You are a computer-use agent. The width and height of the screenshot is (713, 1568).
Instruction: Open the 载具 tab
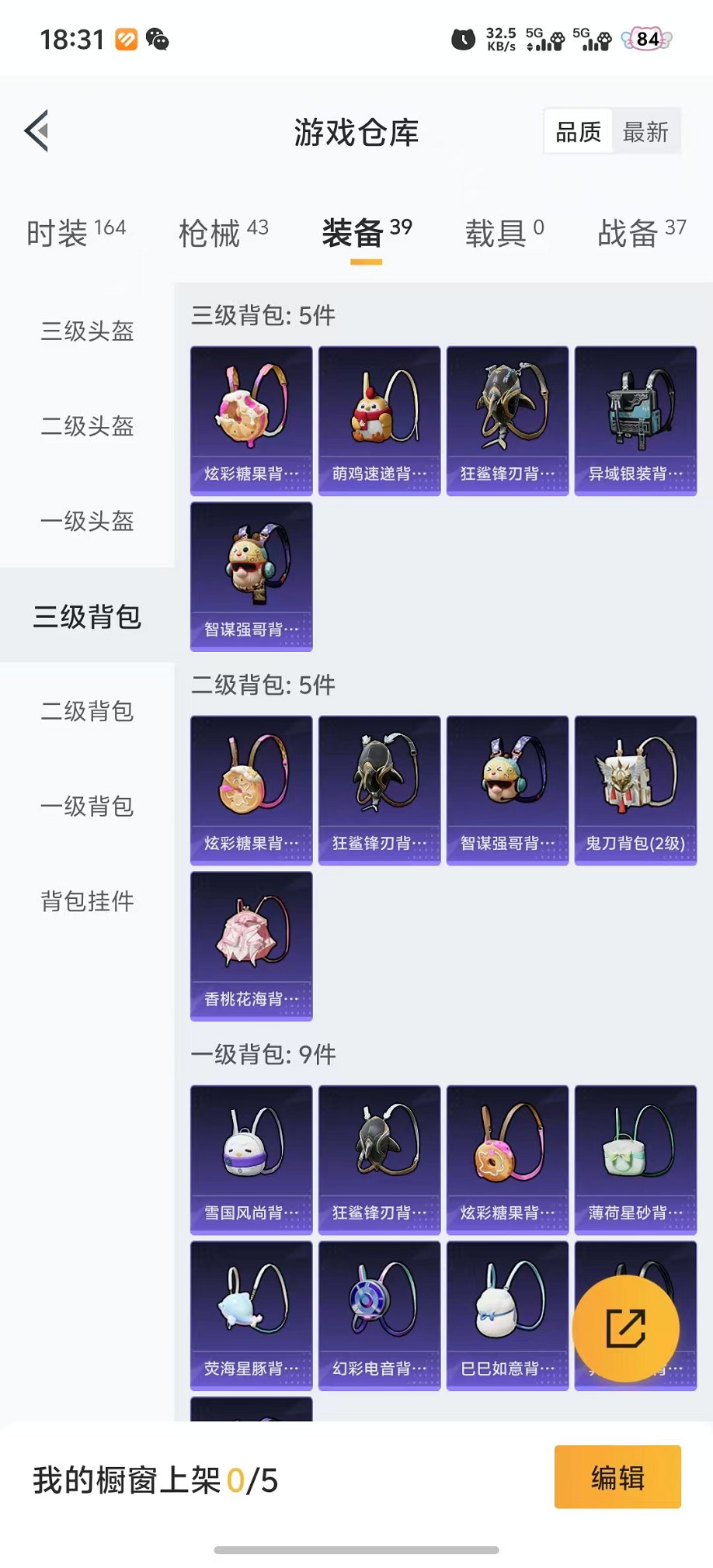pyautogui.click(x=504, y=231)
